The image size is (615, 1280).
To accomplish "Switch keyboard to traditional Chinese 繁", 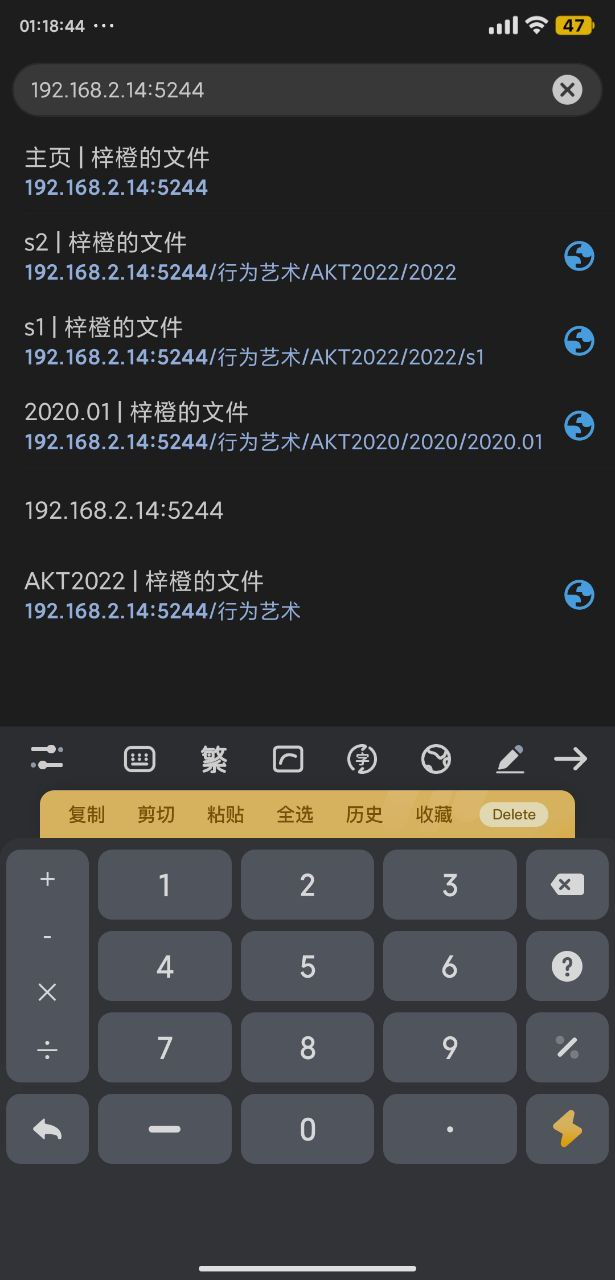I will tap(214, 760).
